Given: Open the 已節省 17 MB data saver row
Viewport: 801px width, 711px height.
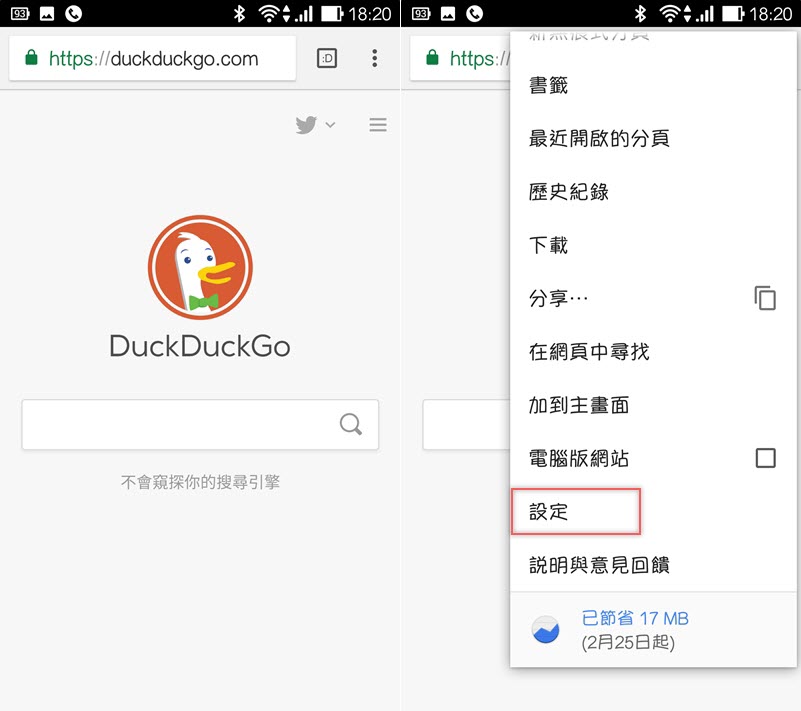Looking at the screenshot, I should tap(634, 630).
